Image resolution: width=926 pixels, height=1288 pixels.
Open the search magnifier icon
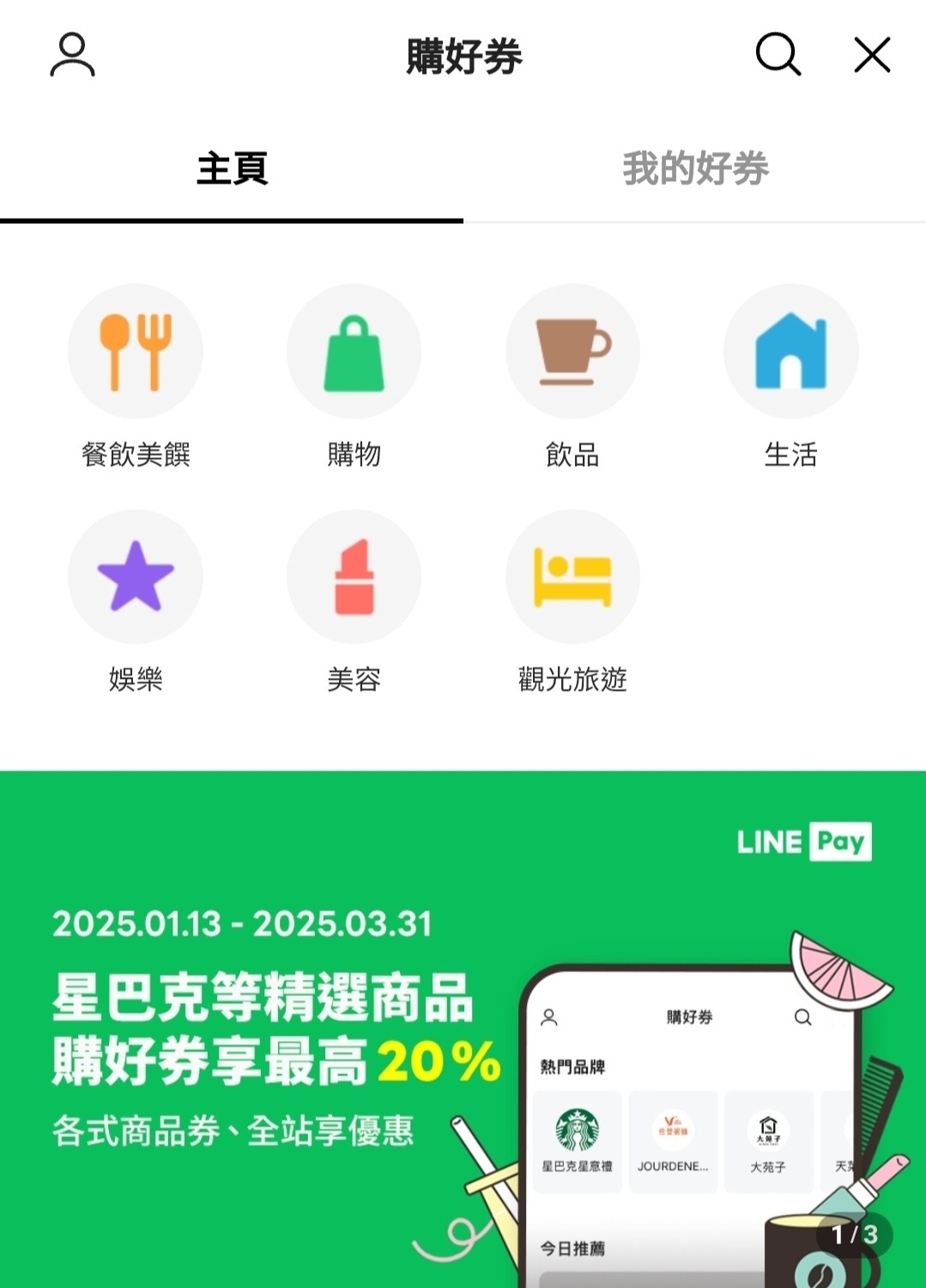point(778,56)
